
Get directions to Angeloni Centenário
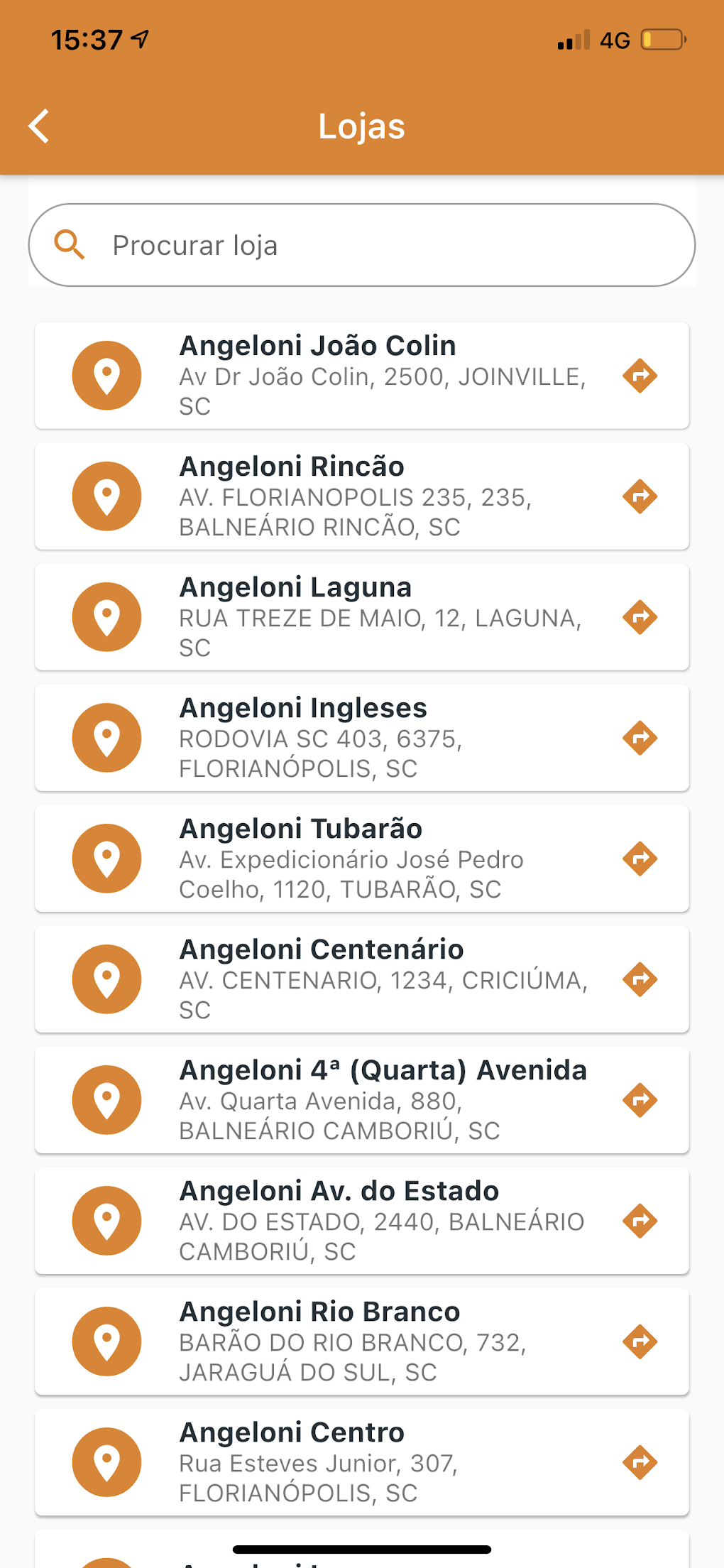(x=640, y=979)
